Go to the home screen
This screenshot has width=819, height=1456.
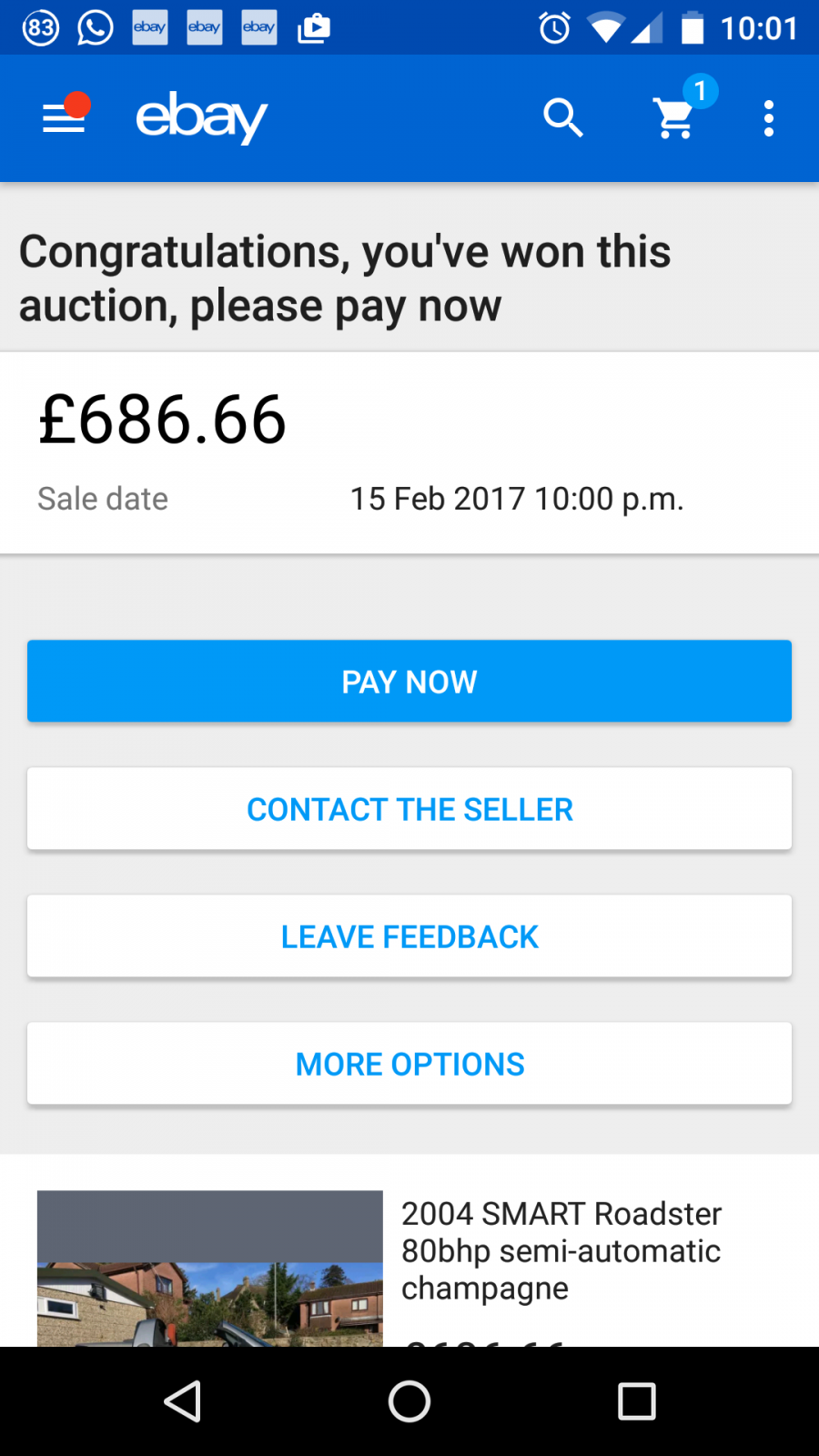(409, 1401)
